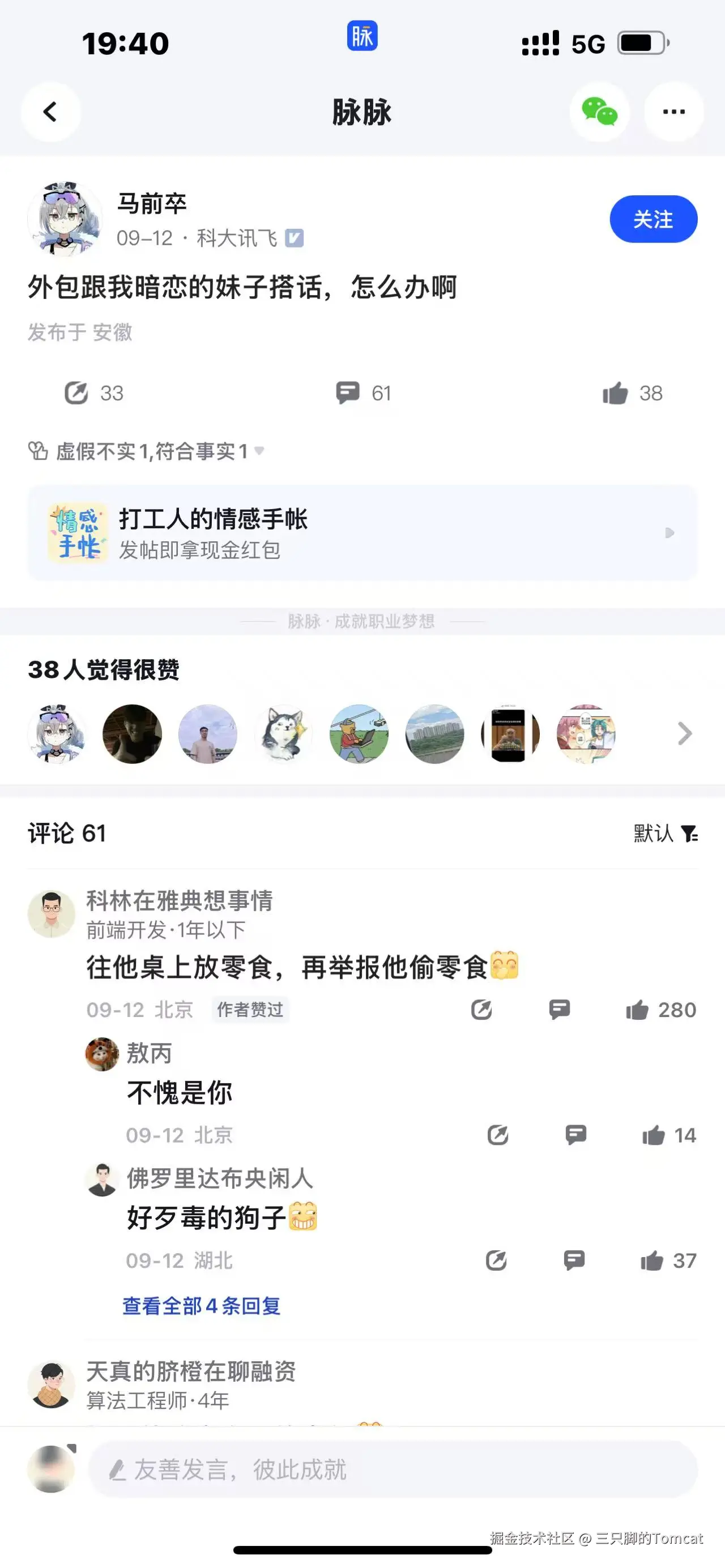Like 敖丙's reply 不愧是你
The image size is (725, 1568).
pos(654,1135)
